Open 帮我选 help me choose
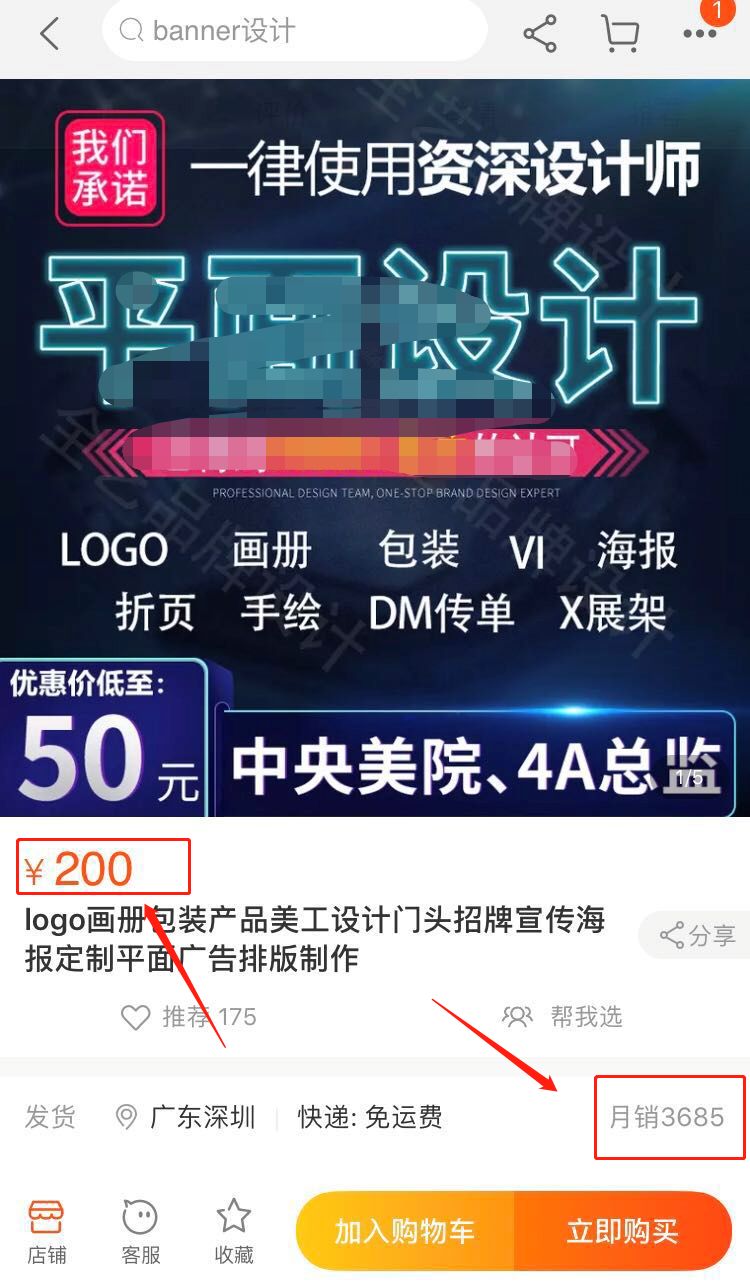750x1285 pixels. [x=562, y=1017]
